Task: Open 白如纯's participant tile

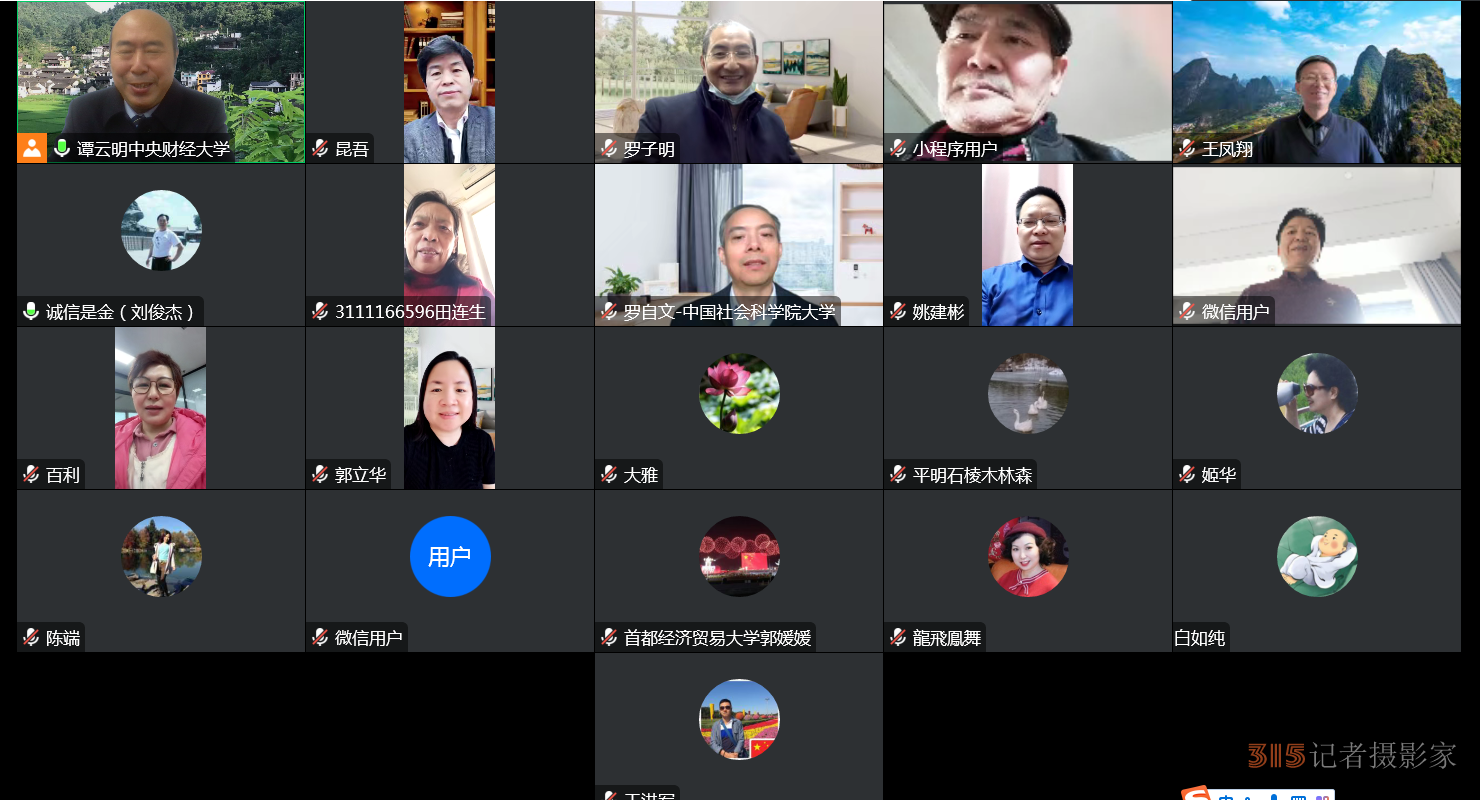Action: click(x=1316, y=571)
